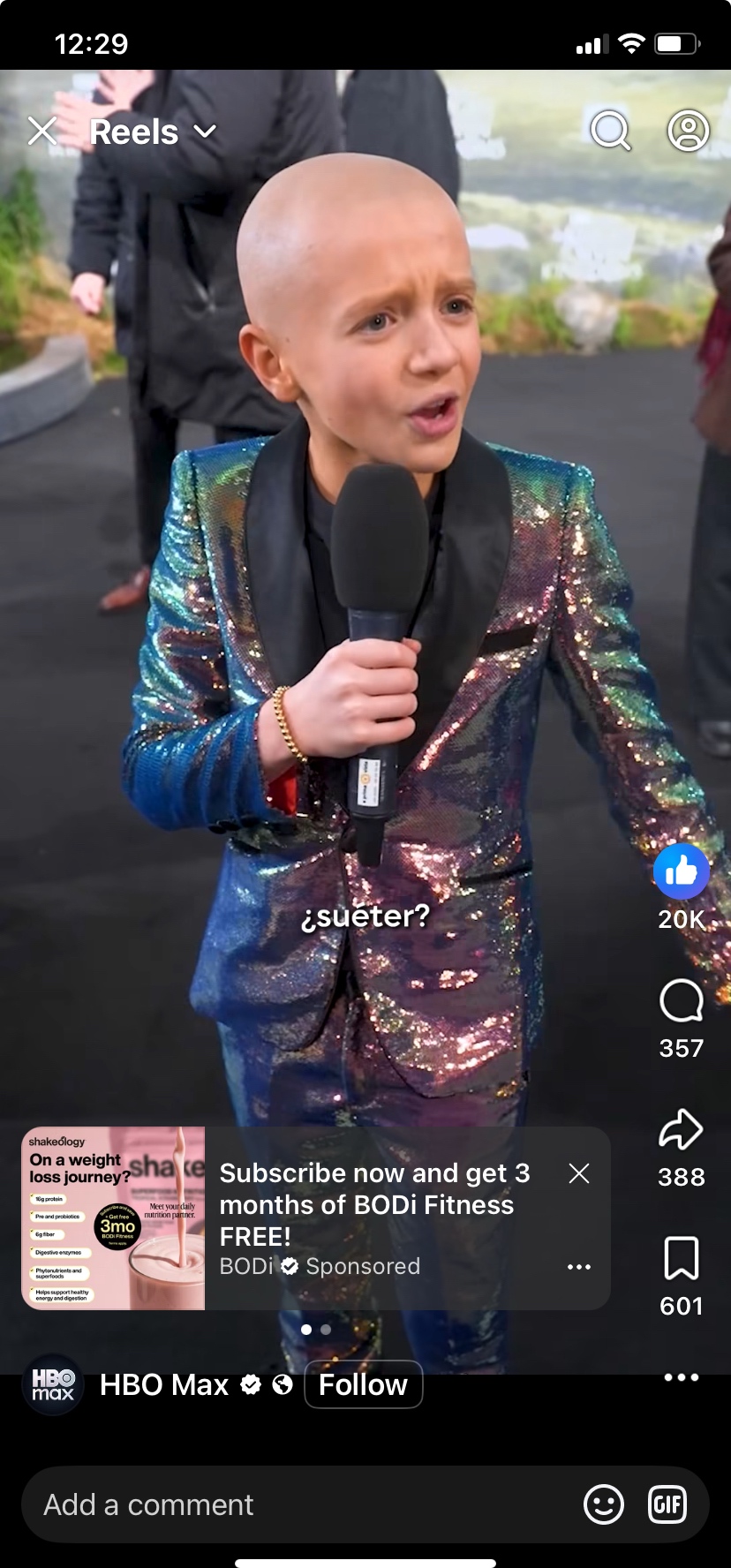
Task: Open the comments on this reel
Action: [x=681, y=1002]
